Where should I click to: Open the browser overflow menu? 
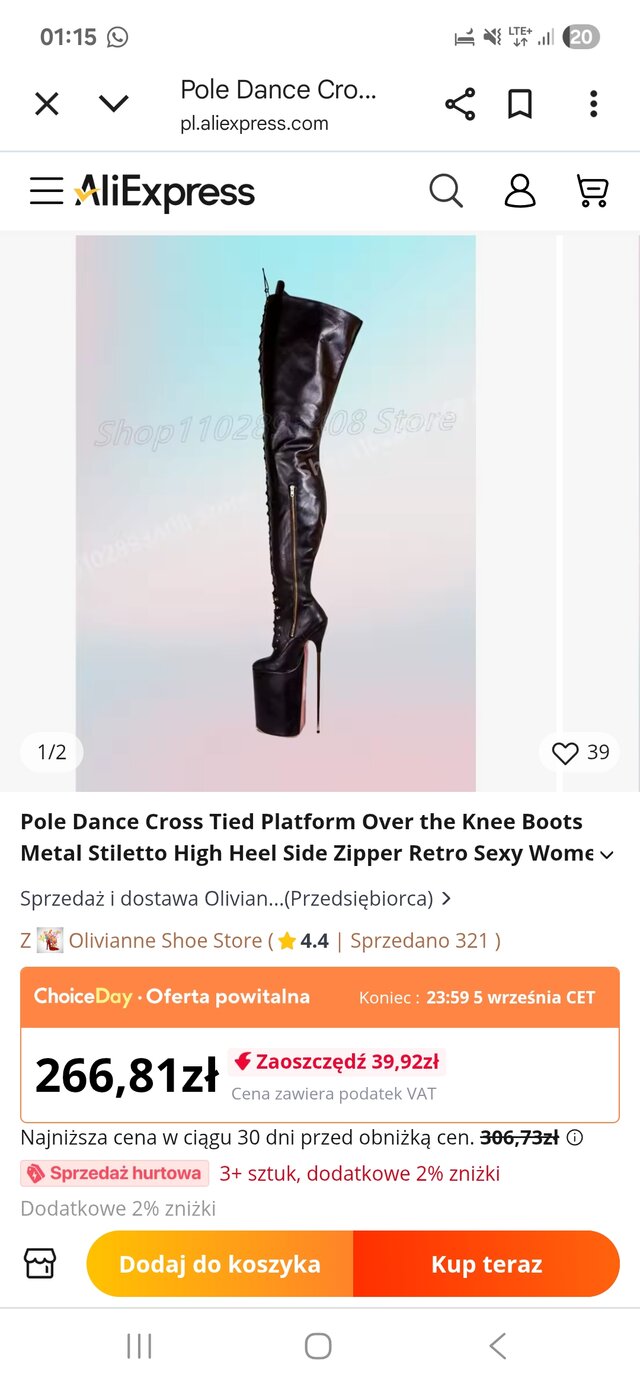tap(593, 104)
